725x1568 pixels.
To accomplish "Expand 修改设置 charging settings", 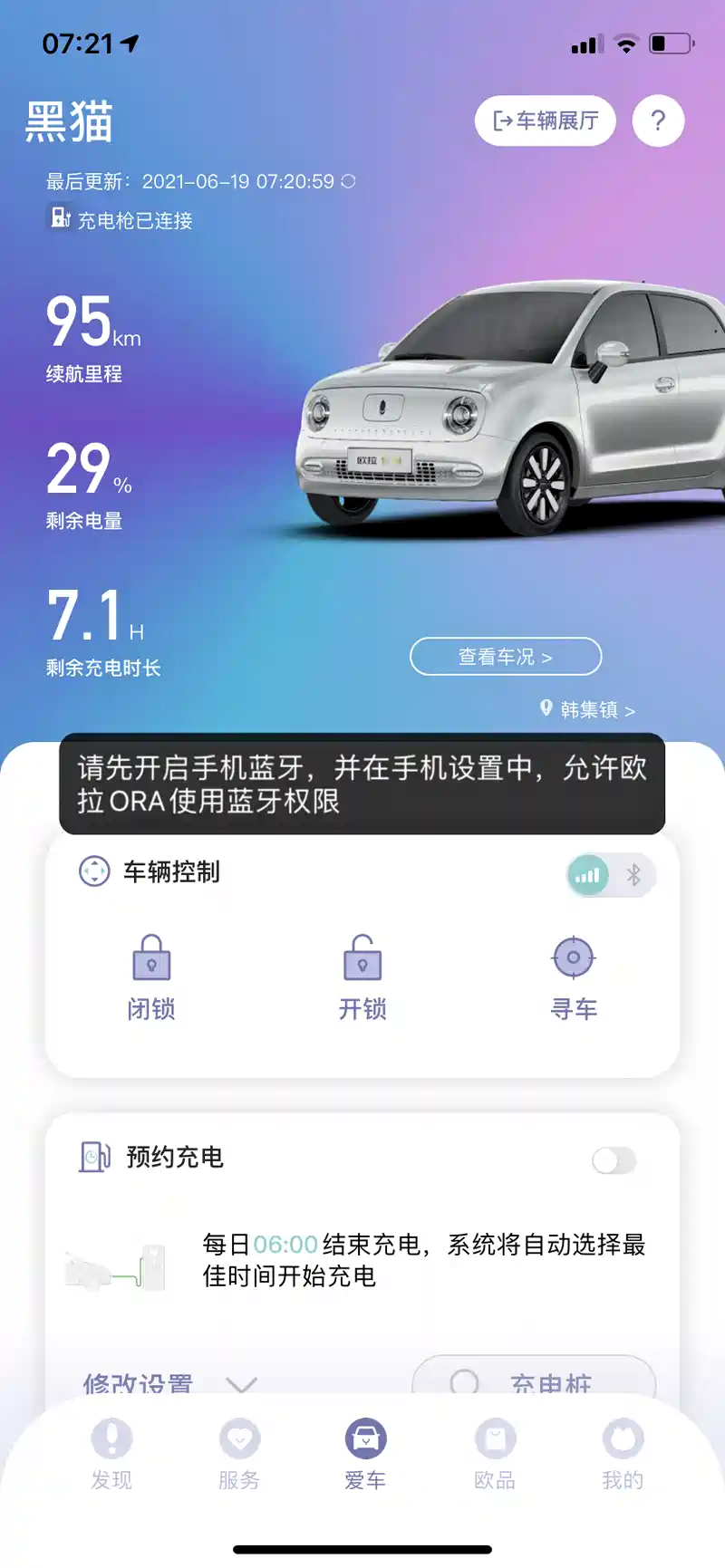I will 169,1382.
